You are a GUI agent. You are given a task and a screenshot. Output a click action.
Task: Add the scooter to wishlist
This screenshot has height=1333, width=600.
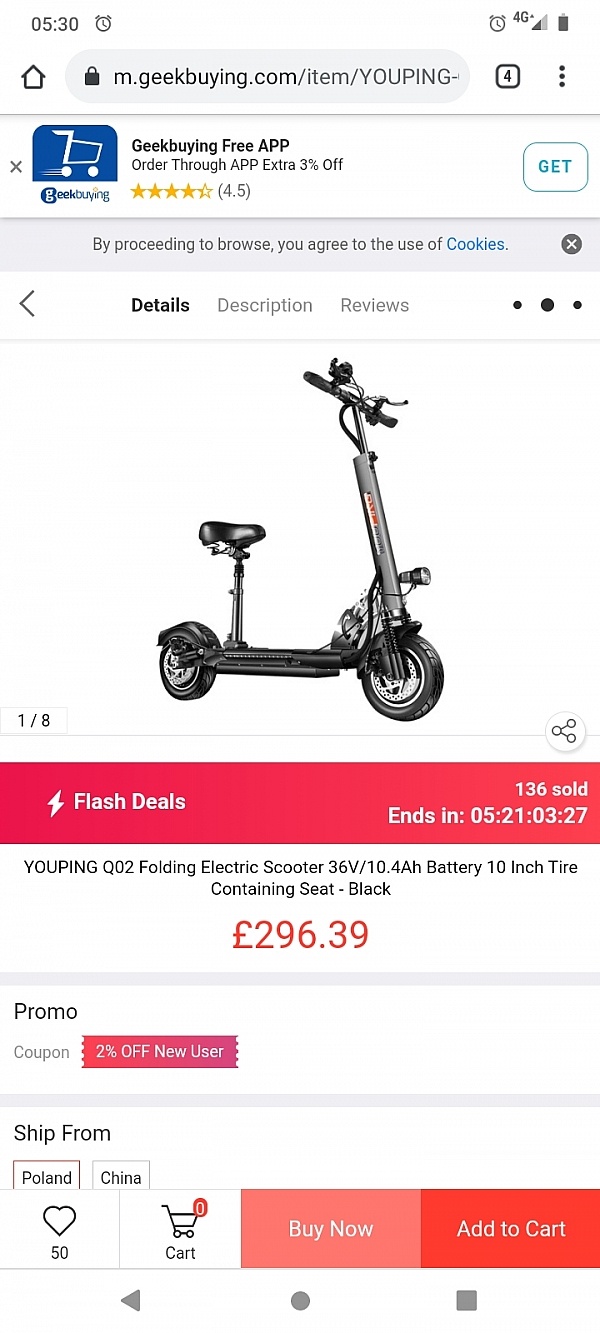(x=60, y=1229)
